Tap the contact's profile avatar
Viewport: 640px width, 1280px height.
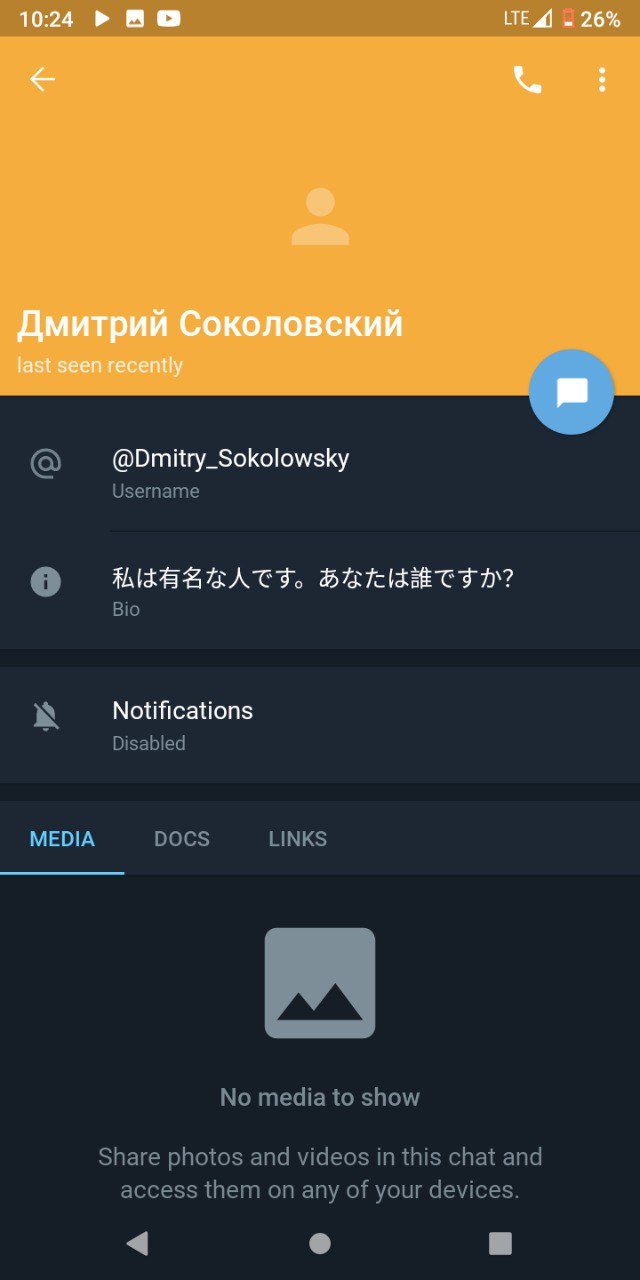pos(320,216)
